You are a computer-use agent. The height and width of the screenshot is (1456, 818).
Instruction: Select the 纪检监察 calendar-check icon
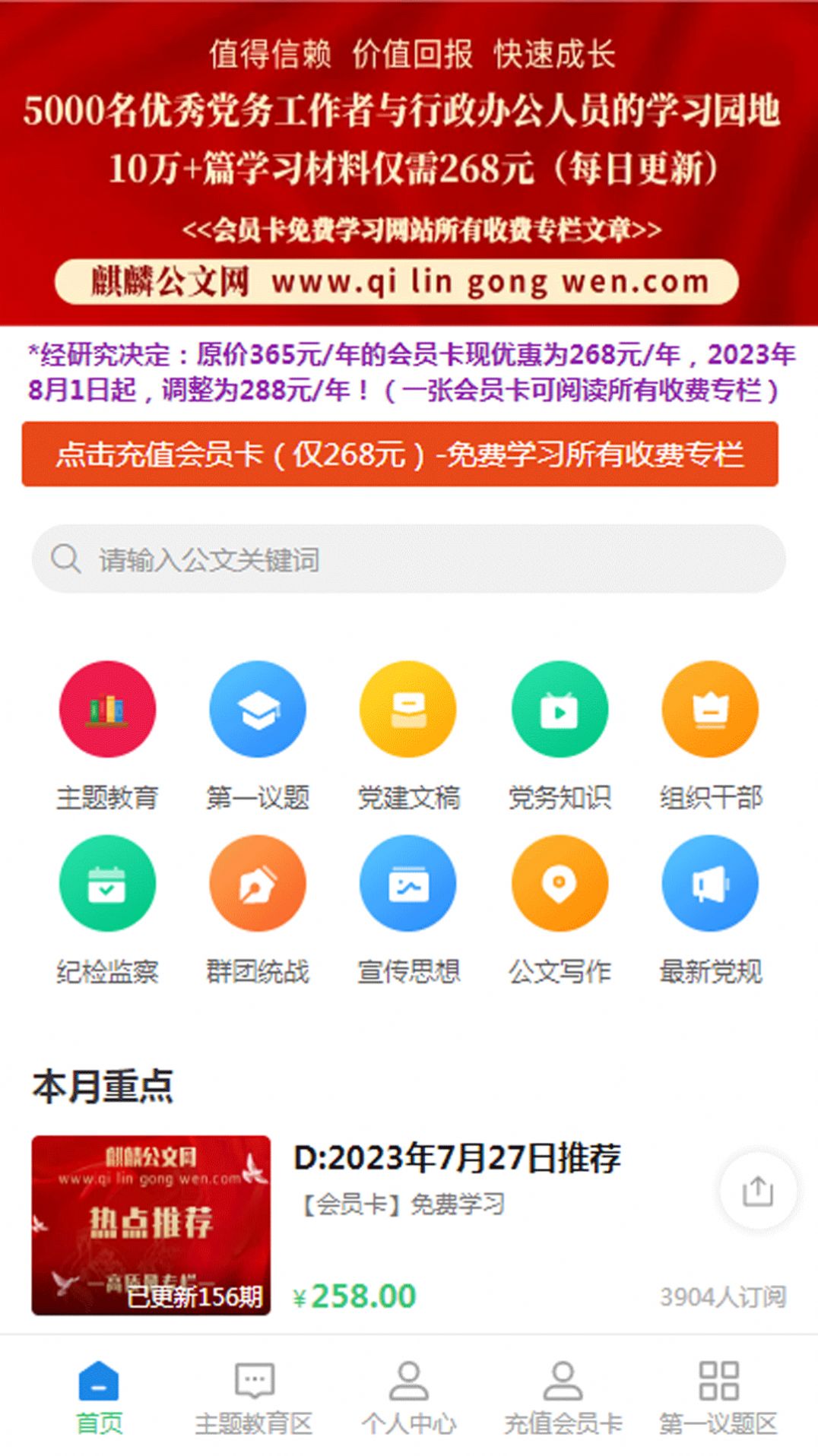pos(107,884)
